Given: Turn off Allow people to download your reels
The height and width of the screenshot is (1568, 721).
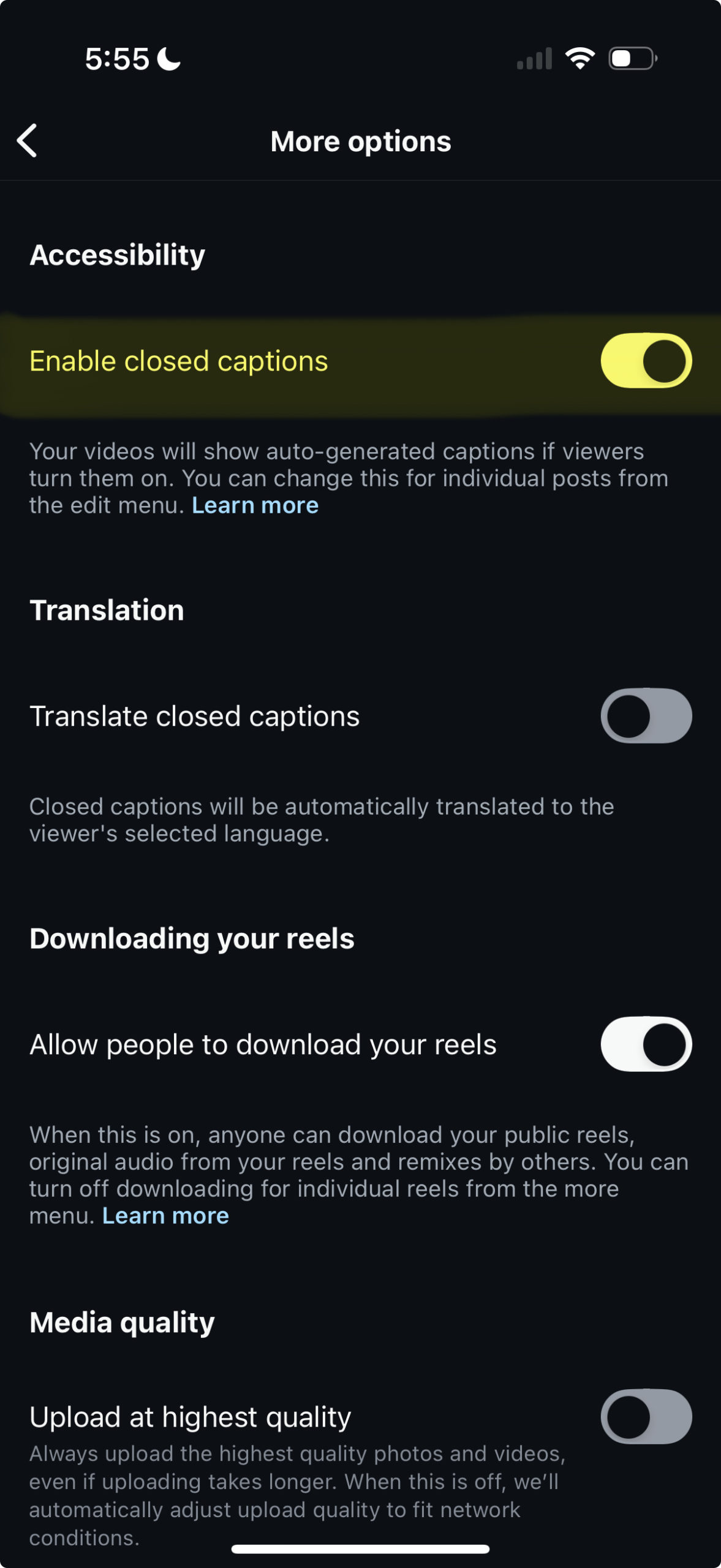Looking at the screenshot, I should point(646,1044).
